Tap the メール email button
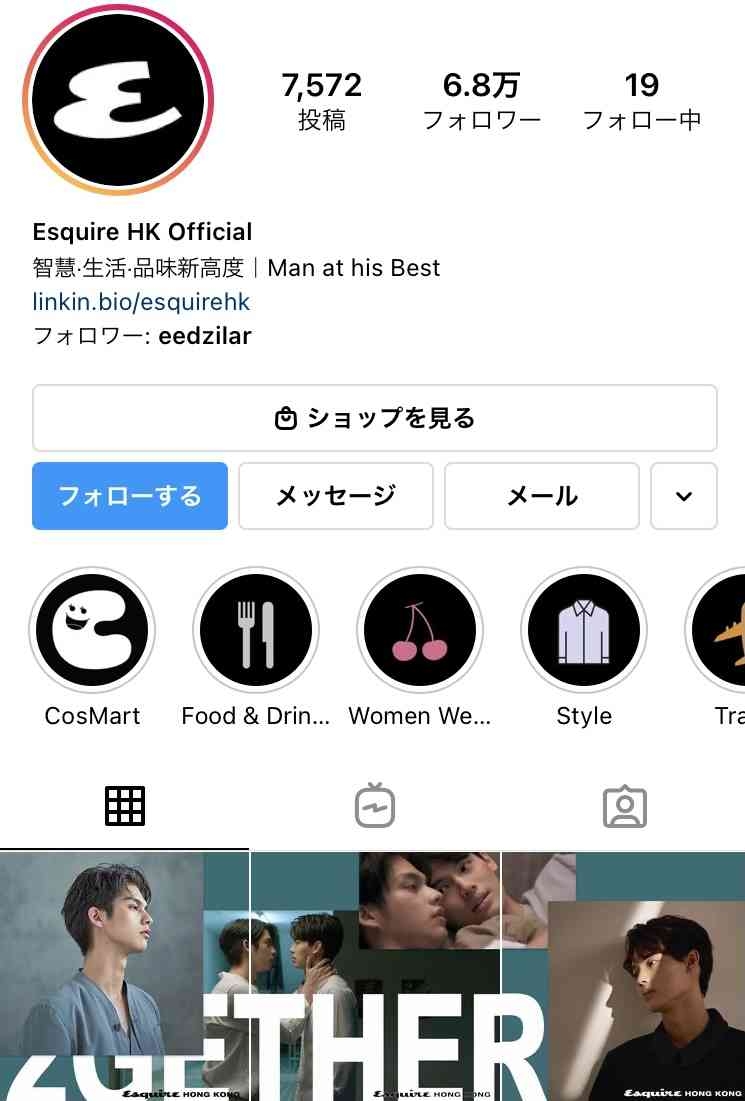The image size is (745, 1101). [541, 496]
